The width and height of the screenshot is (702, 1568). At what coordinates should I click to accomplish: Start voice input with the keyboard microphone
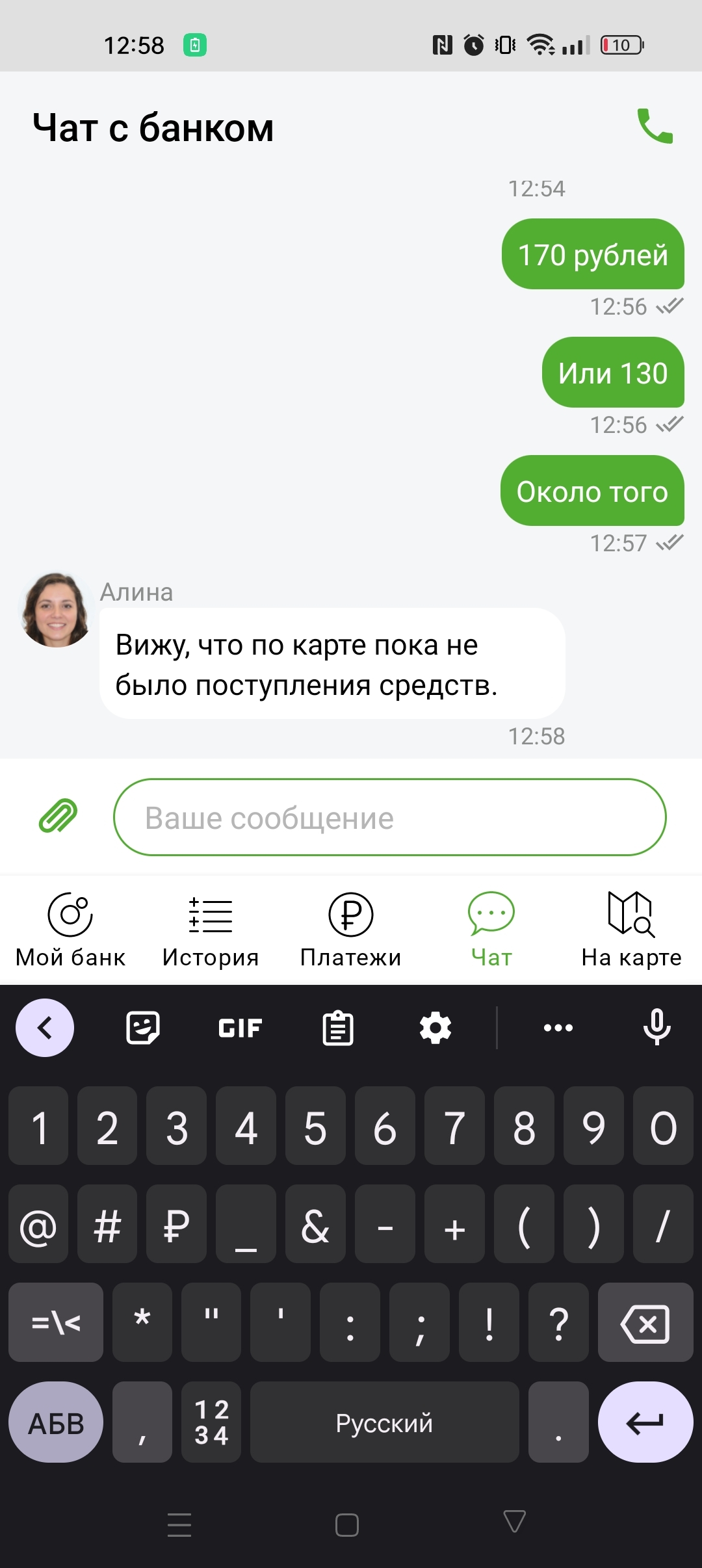656,1027
